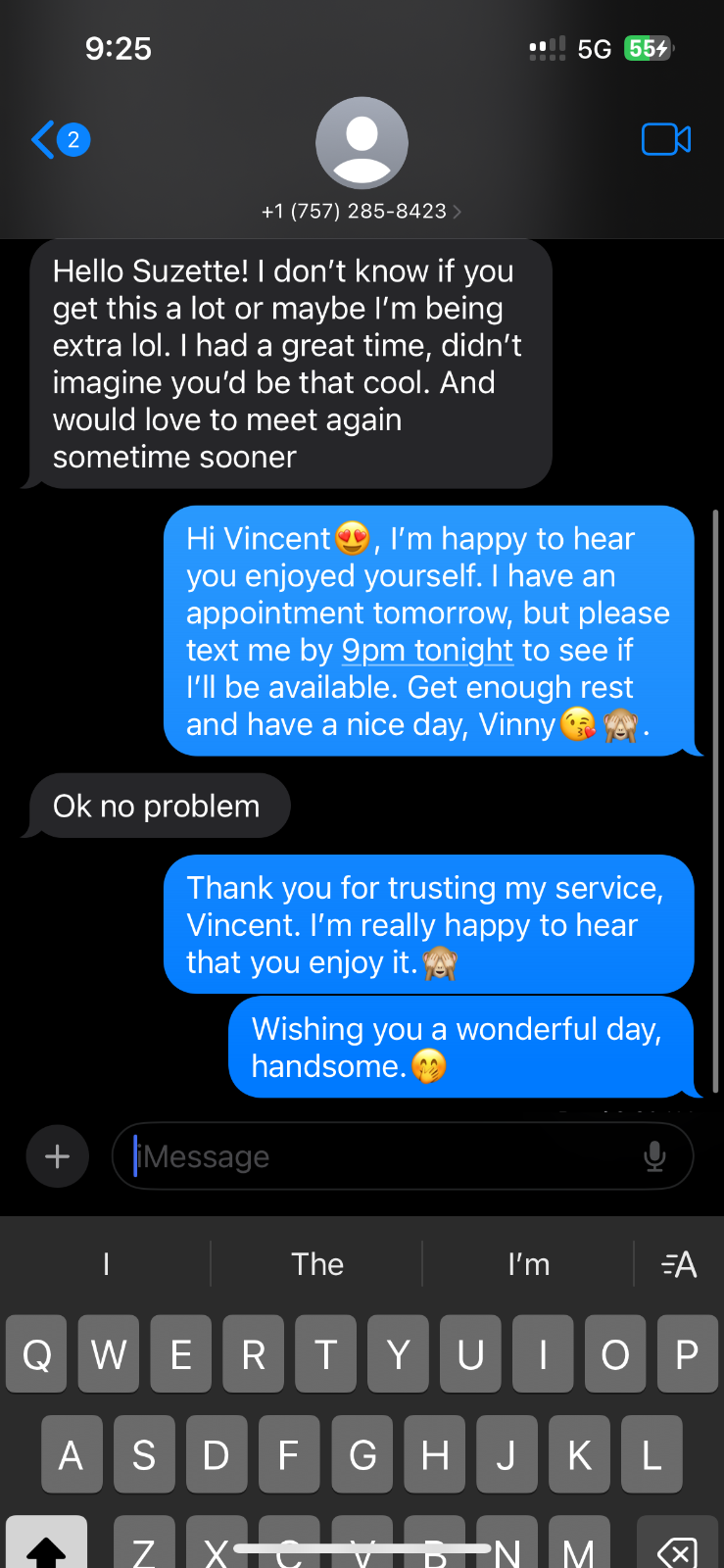This screenshot has width=724, height=1568.
Task: Pick the "I" predictive suggestion
Action: [106, 1264]
